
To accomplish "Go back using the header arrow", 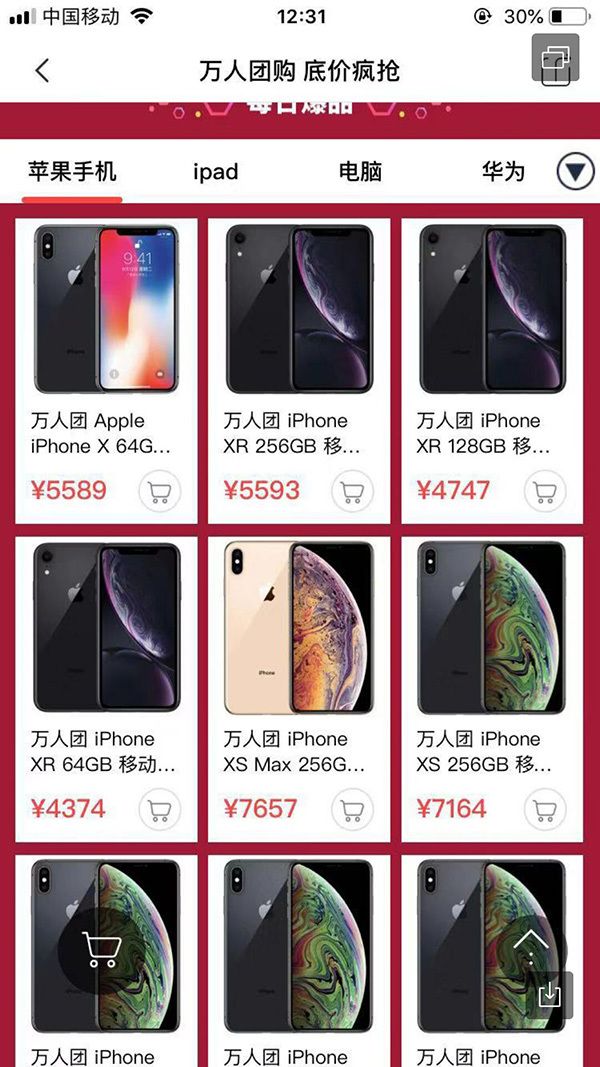I will [42, 71].
